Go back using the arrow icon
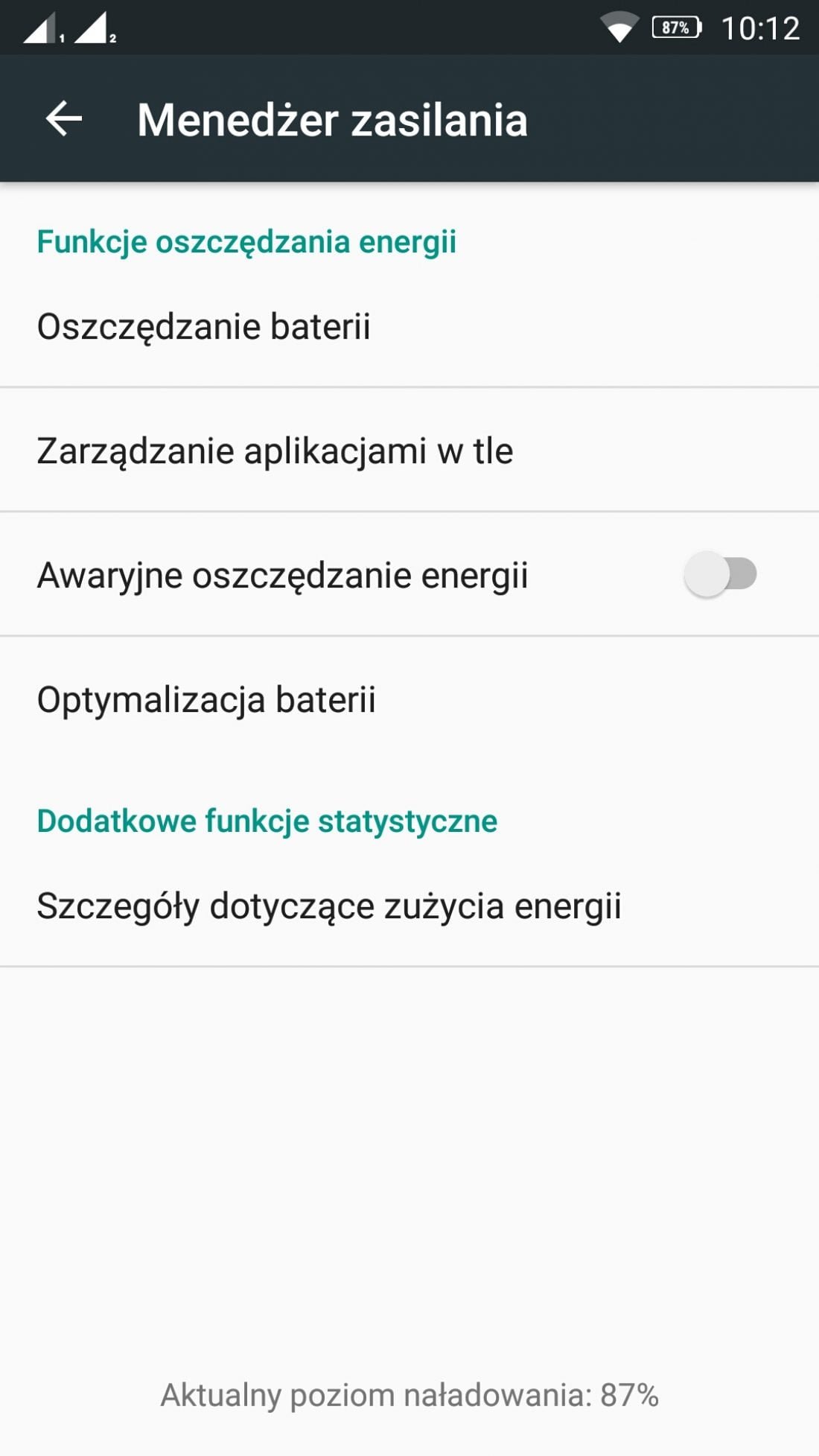Viewport: 819px width, 1456px height. (64, 119)
